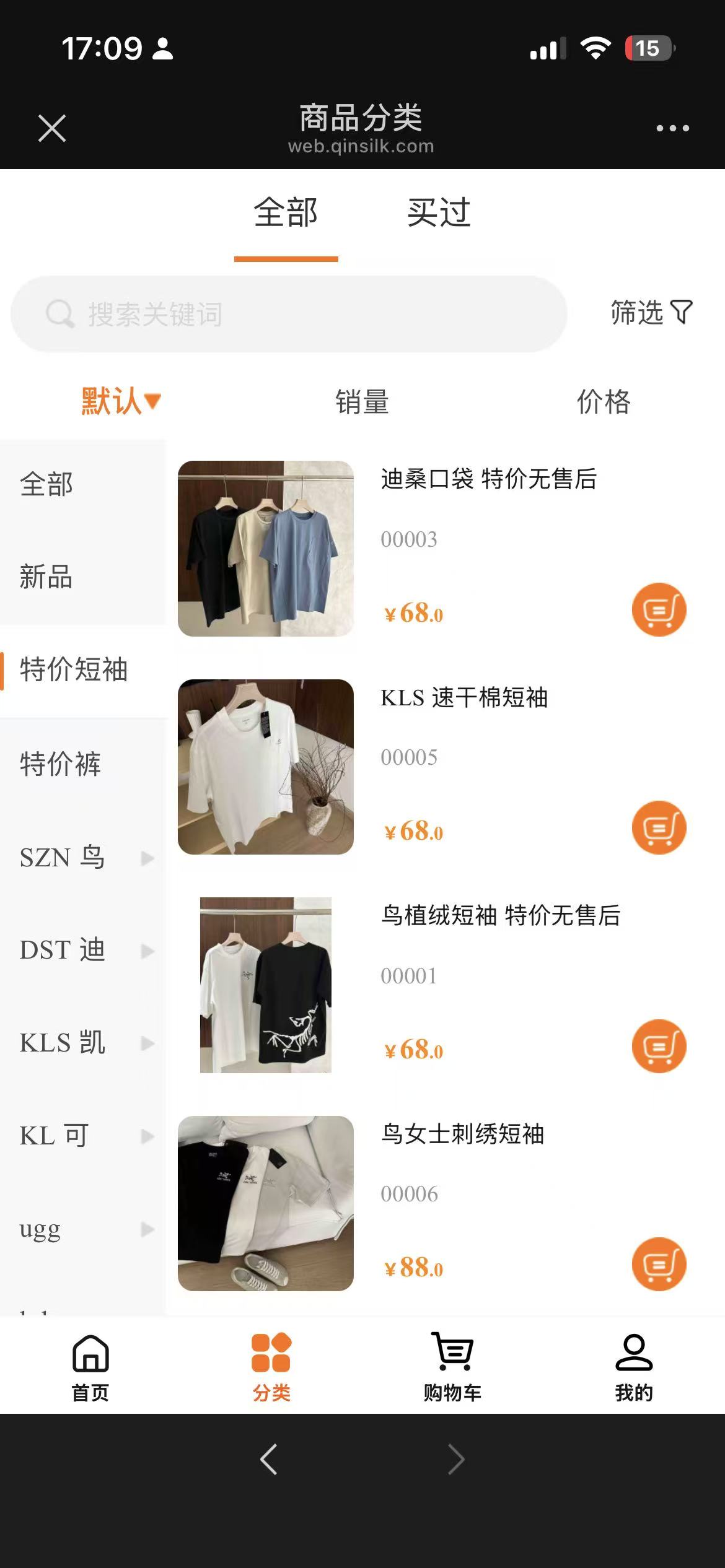Select the 新品 category
The image size is (725, 1568).
pyautogui.click(x=46, y=577)
